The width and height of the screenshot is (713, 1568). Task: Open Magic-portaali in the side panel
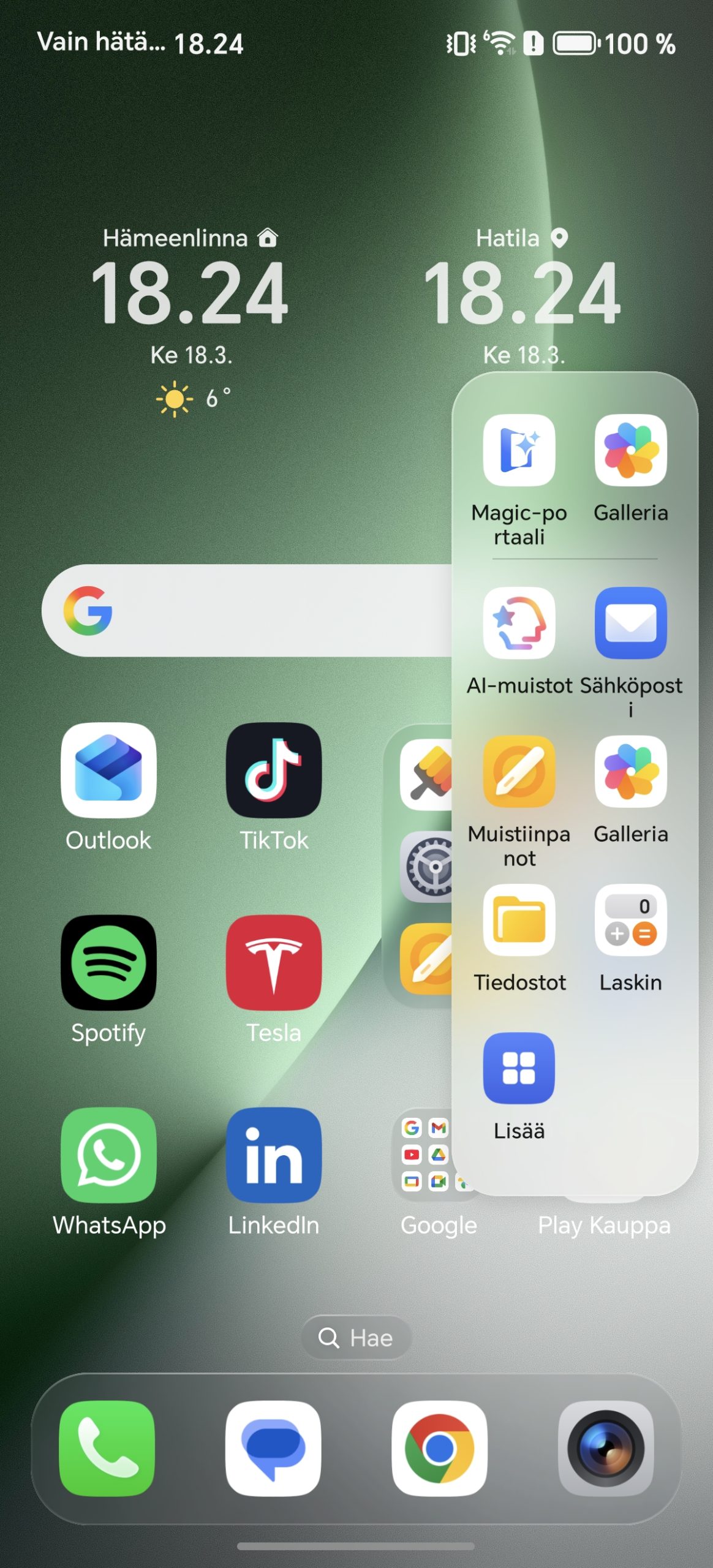[519, 450]
